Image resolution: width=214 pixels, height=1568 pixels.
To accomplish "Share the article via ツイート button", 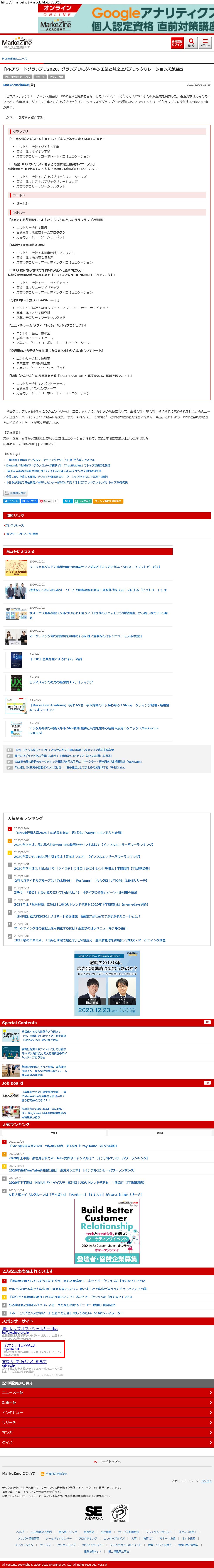I will pyautogui.click(x=11, y=501).
